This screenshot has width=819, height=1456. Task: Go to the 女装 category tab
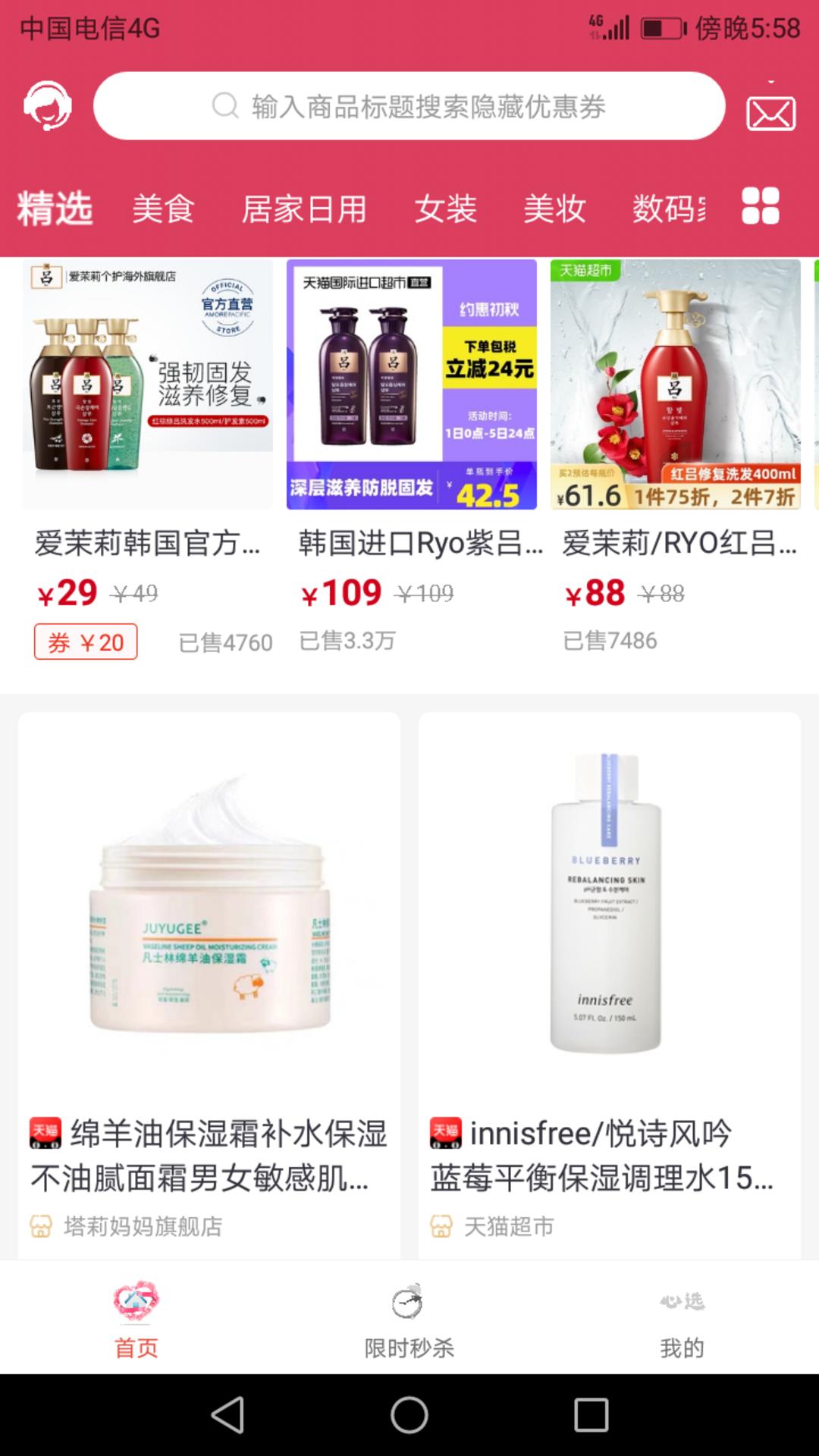coord(445,209)
